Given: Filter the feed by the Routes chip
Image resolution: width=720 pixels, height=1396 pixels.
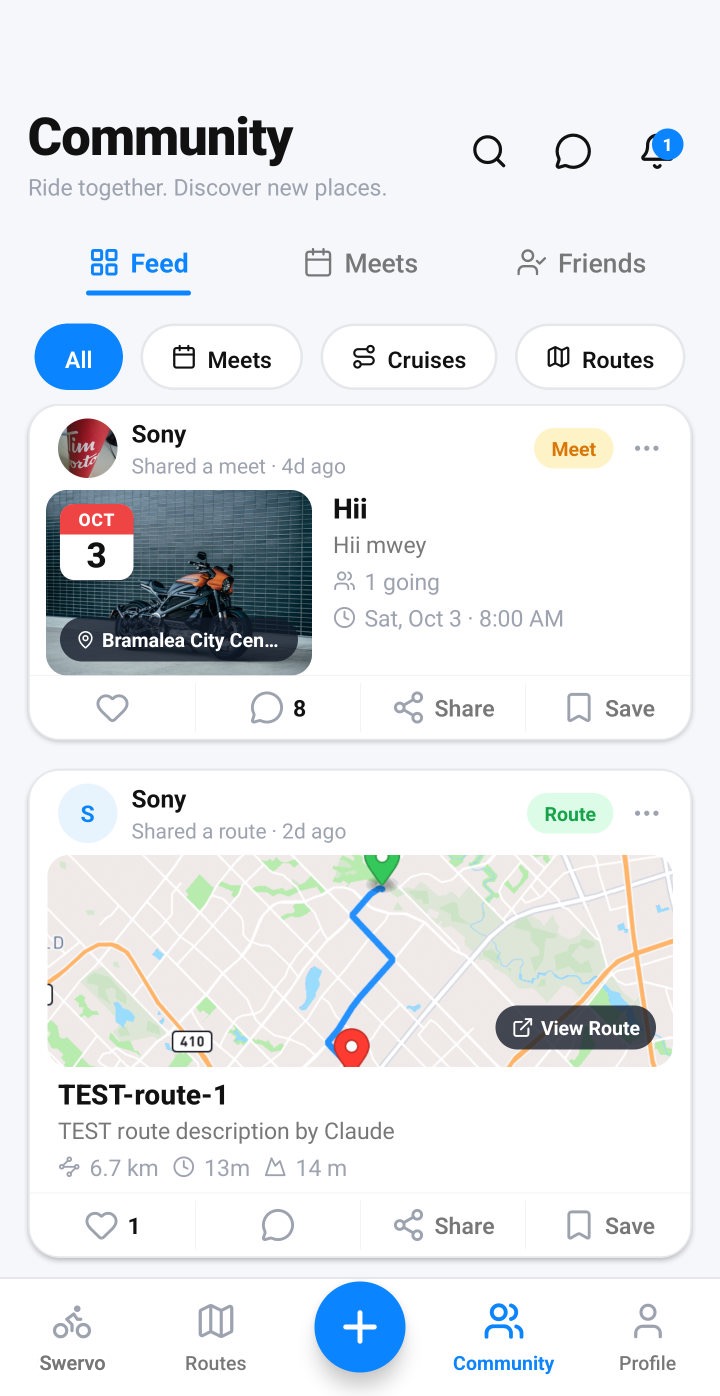Looking at the screenshot, I should point(600,358).
